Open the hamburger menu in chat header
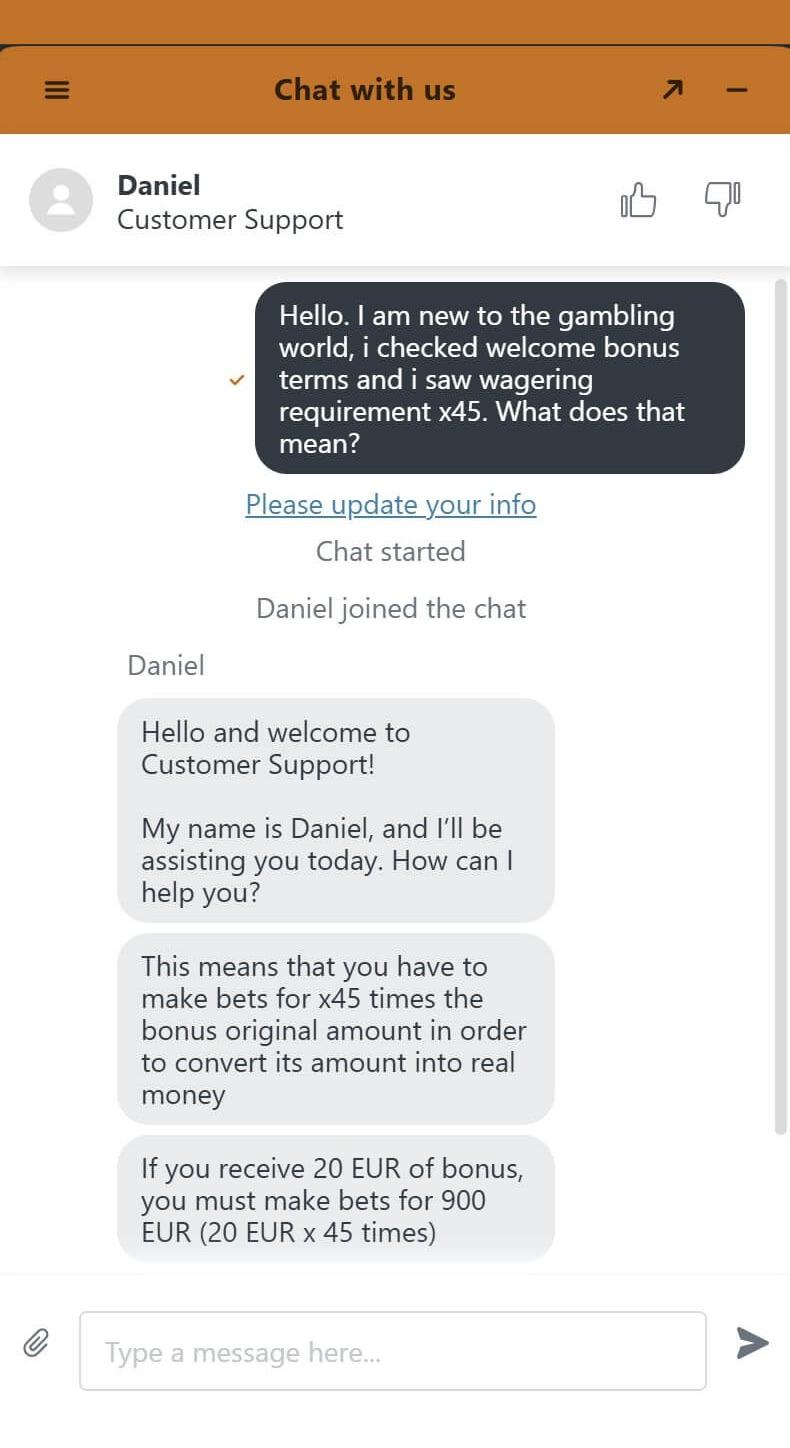The image size is (790, 1448). tap(57, 90)
